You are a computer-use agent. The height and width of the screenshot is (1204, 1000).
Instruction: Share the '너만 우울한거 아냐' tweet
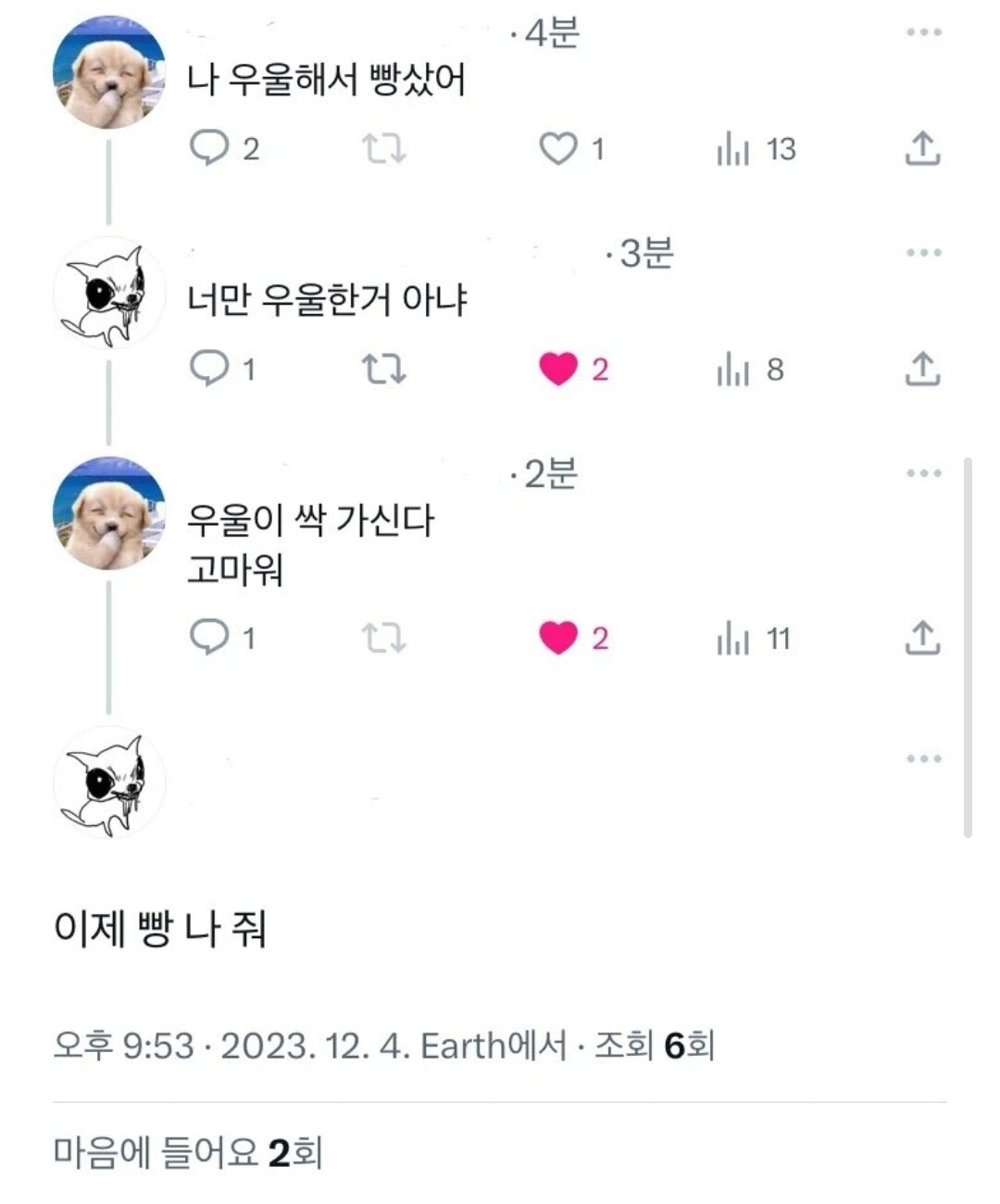(922, 369)
